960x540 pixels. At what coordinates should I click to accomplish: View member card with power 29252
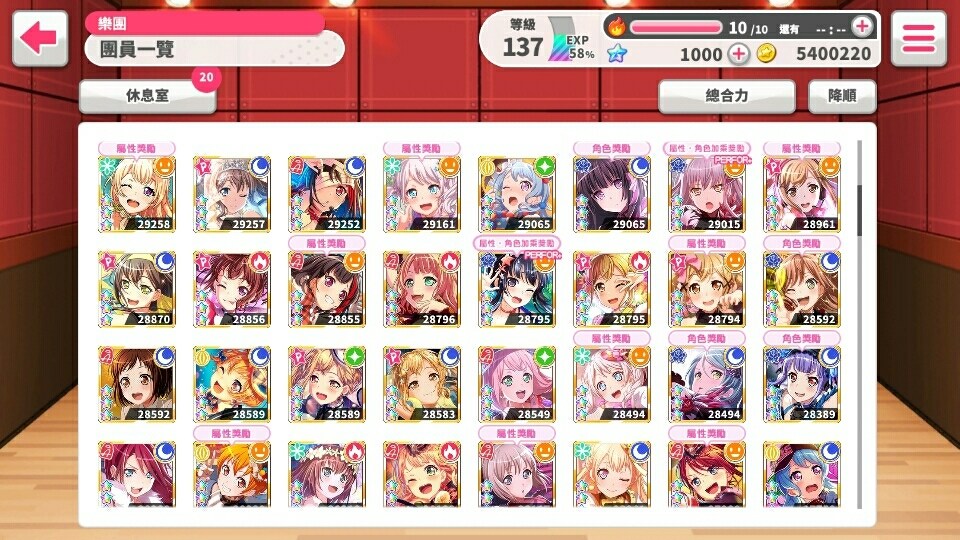pyautogui.click(x=327, y=194)
